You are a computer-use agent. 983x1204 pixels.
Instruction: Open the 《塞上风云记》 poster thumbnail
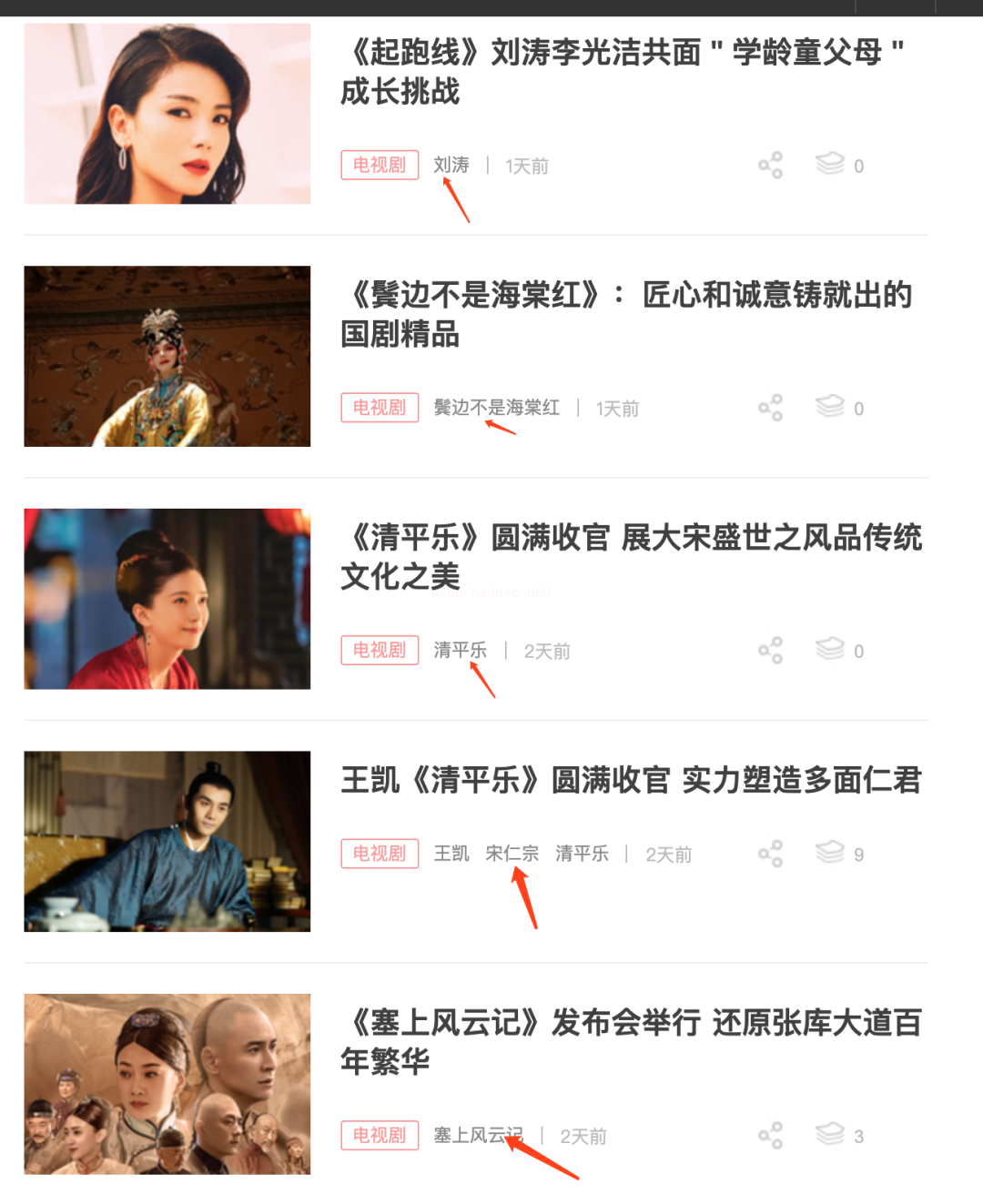point(167,1084)
